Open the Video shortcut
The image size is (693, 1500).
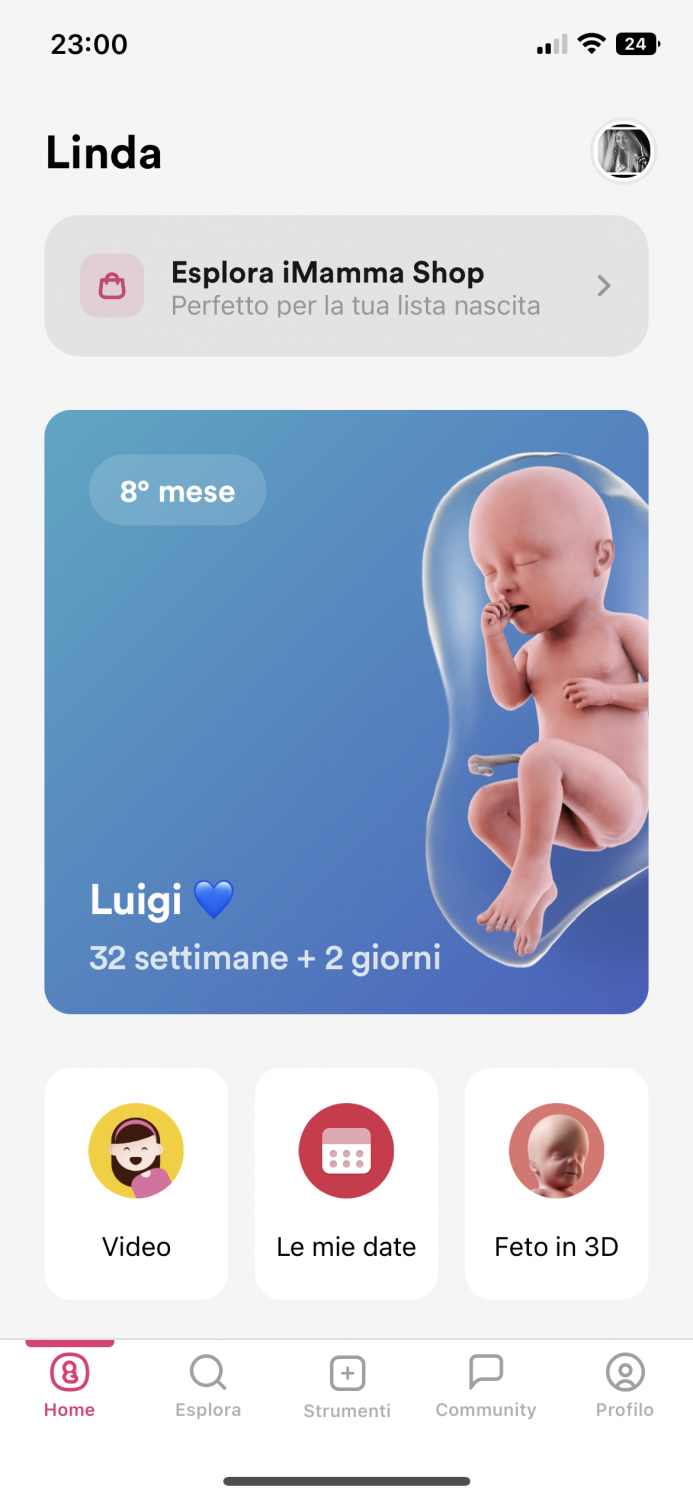[x=136, y=1183]
